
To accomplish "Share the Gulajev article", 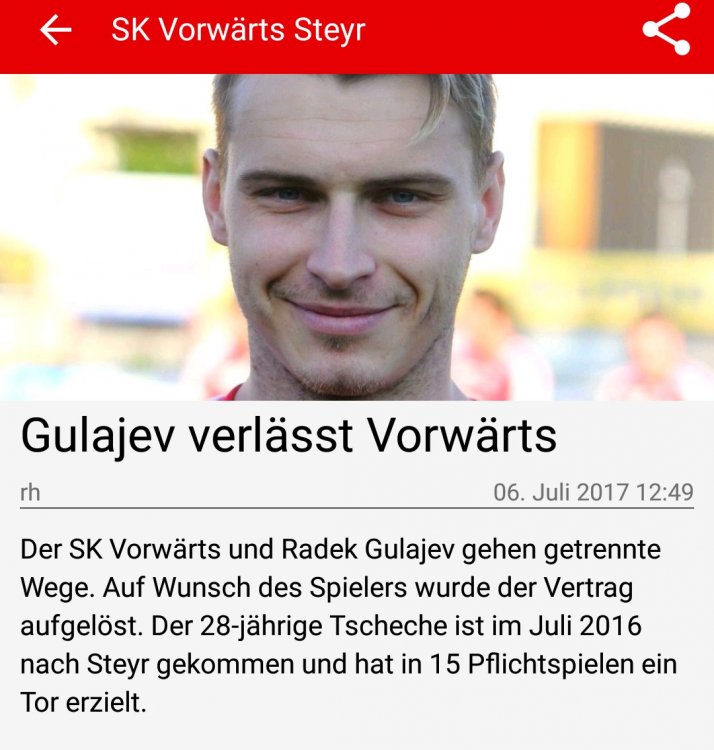I will tap(666, 30).
